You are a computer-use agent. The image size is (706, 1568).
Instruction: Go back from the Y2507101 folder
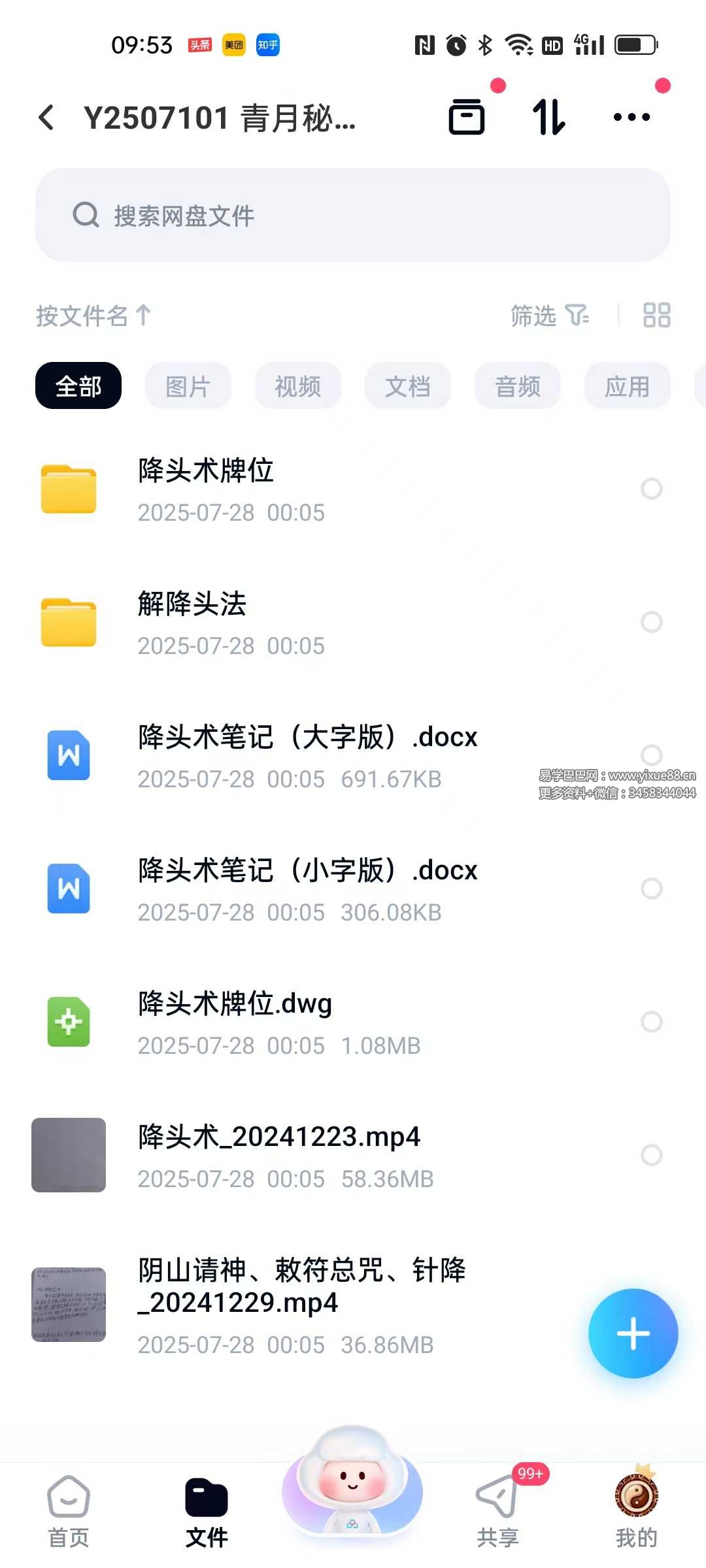point(46,118)
